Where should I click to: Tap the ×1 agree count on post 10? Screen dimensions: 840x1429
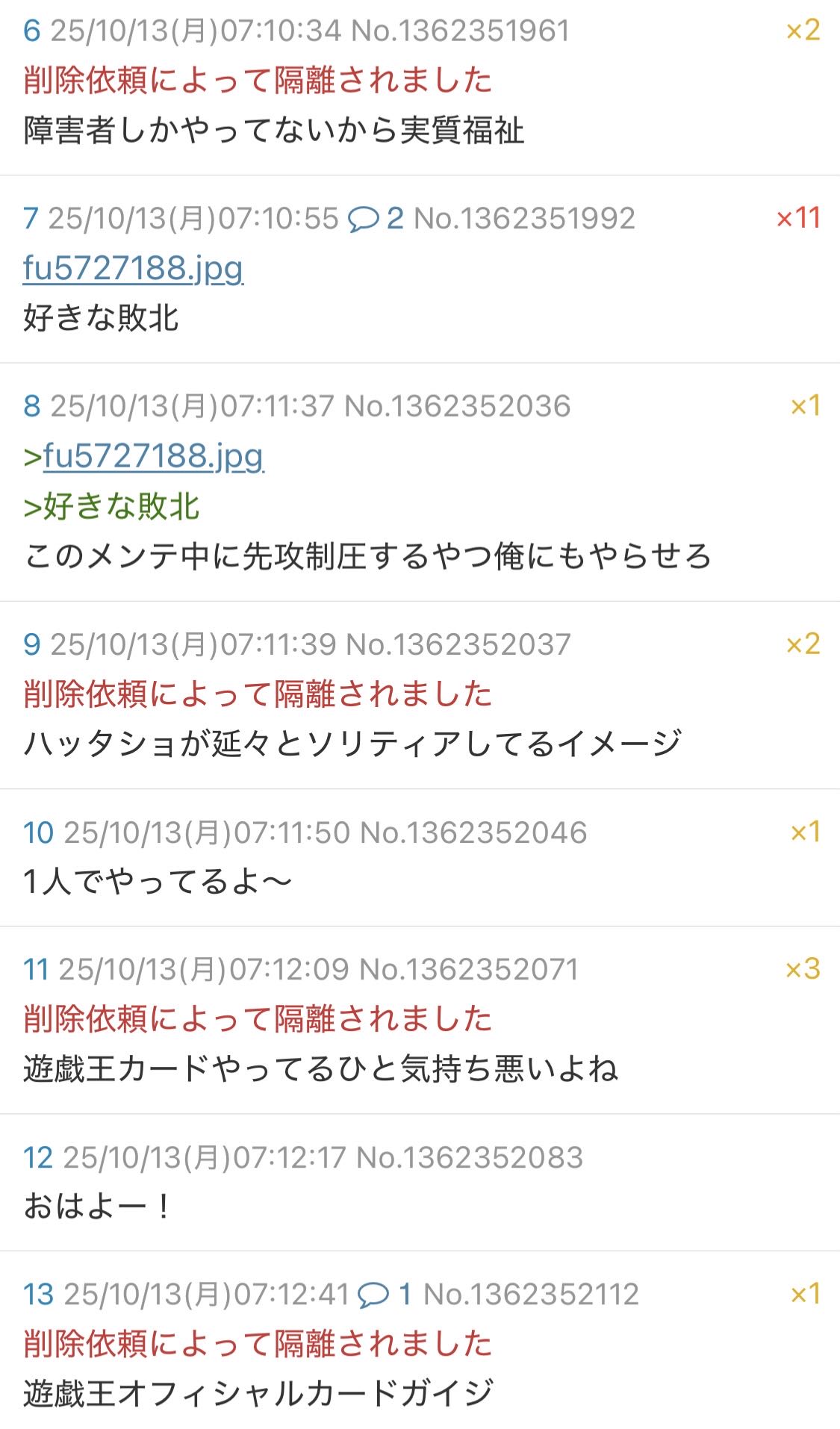tap(805, 832)
